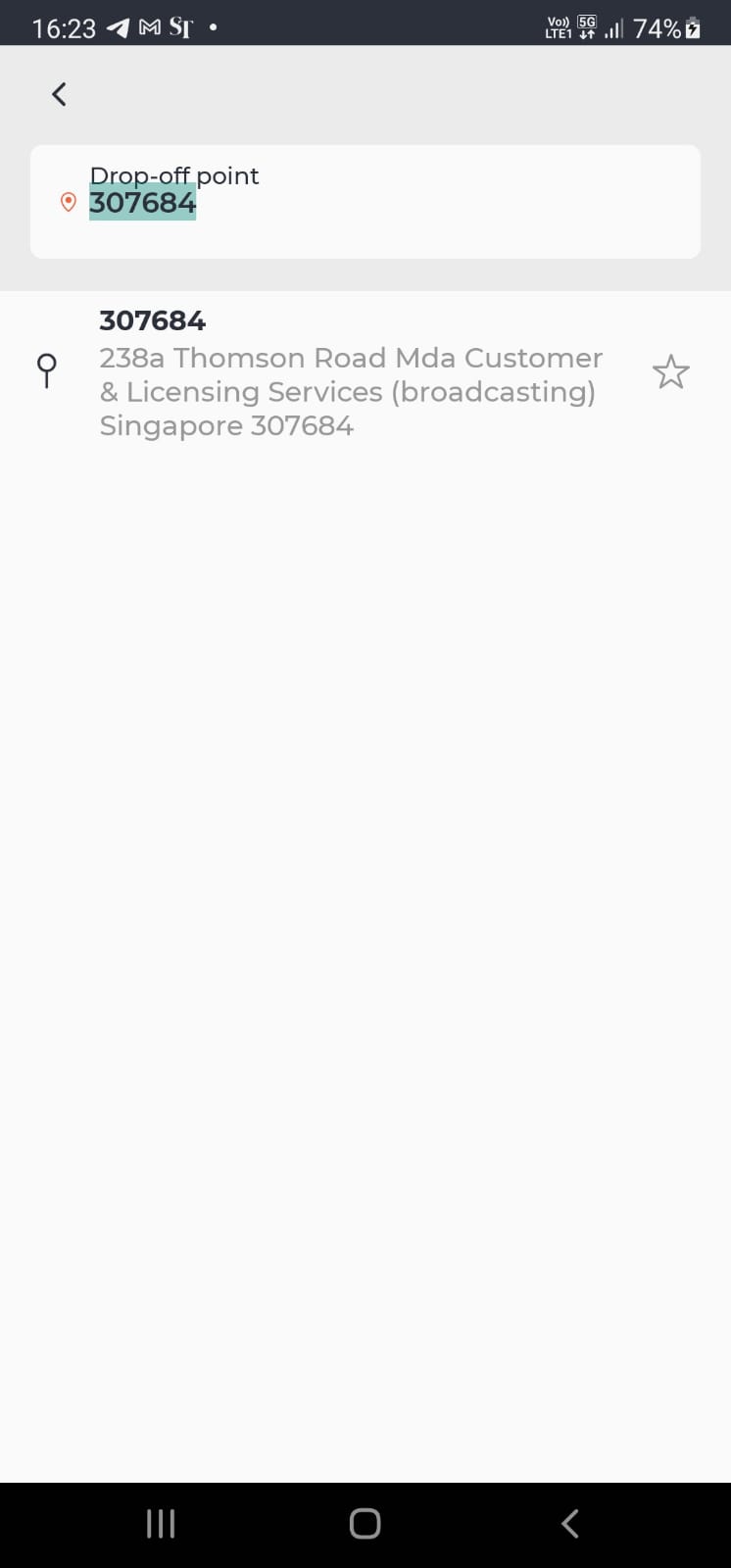This screenshot has width=731, height=1568.
Task: Star 307684 address as a favourite
Action: (671, 372)
